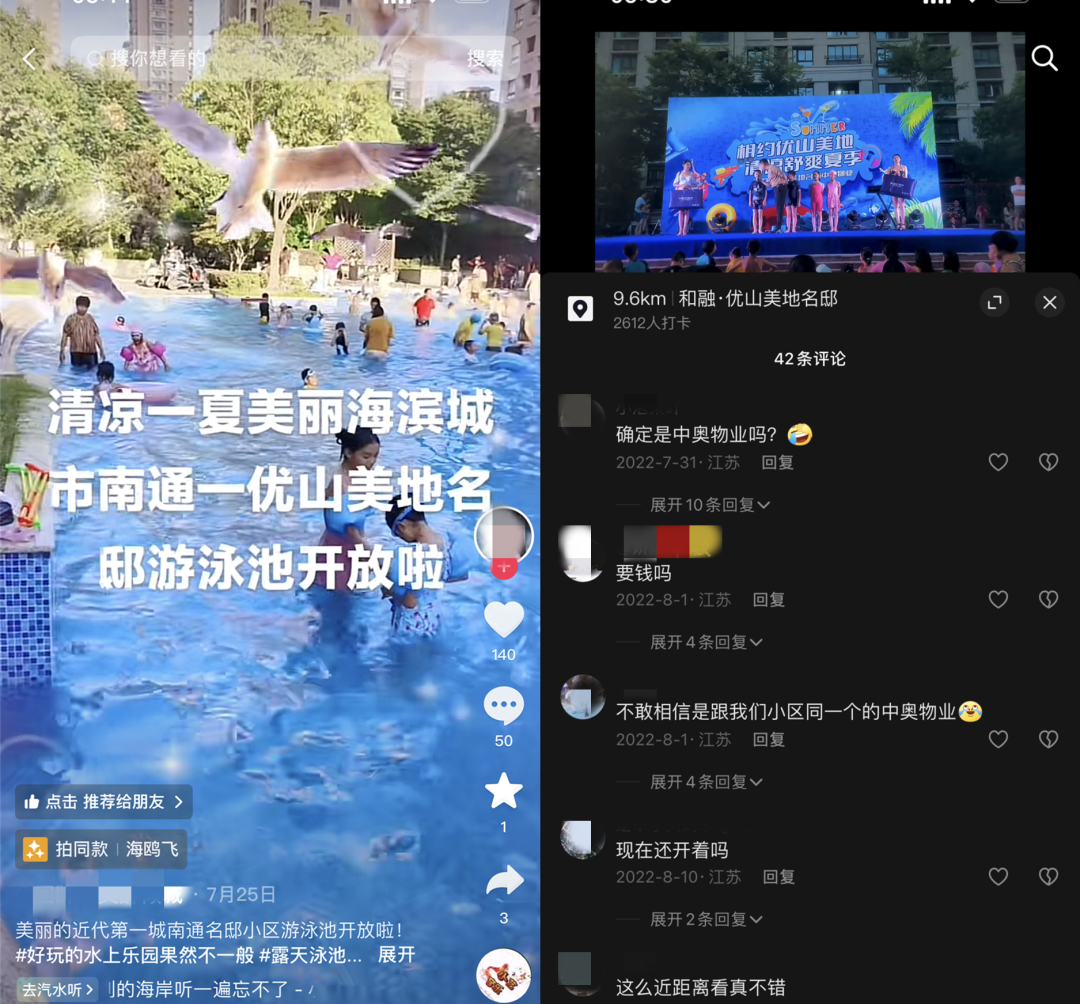Close the comments panel
This screenshot has height=1004, width=1080.
[1049, 303]
